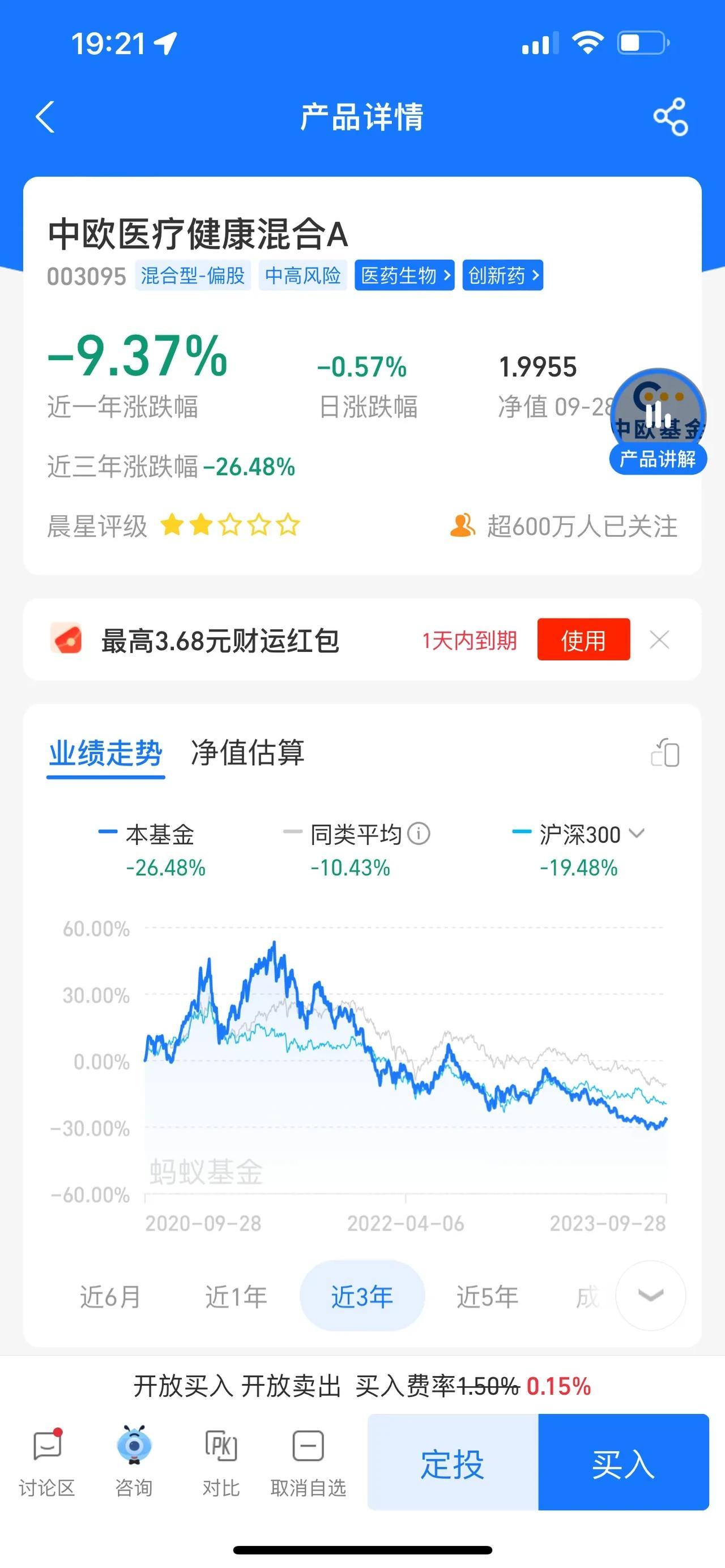Switch to 净值估算 tab
This screenshot has height=1568, width=725.
[x=247, y=753]
